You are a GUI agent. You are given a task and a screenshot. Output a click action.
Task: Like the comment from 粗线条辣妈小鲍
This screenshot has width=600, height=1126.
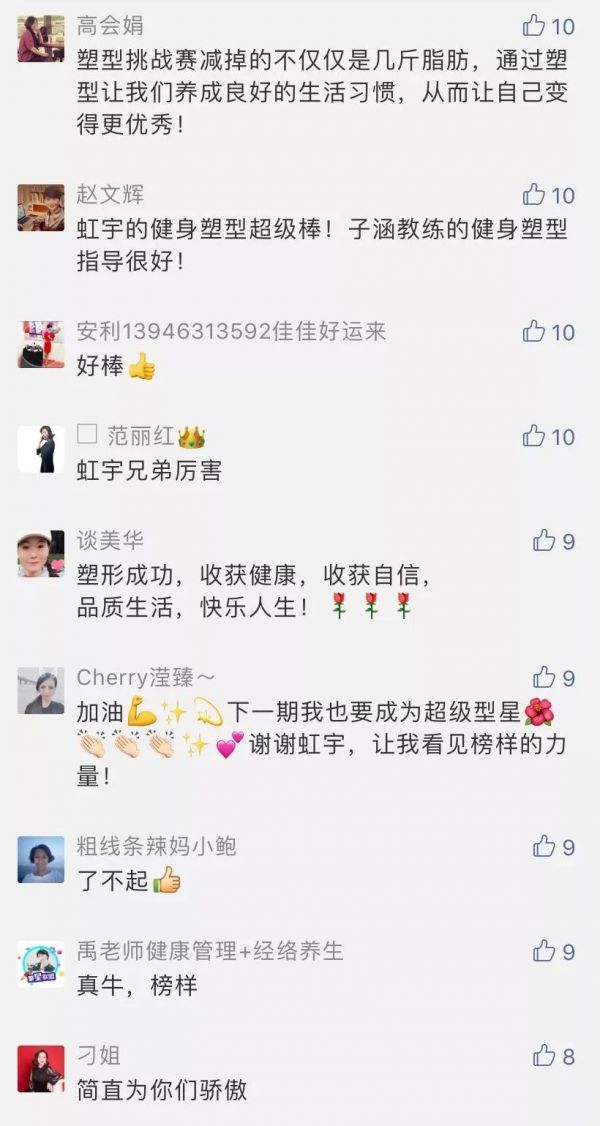click(x=543, y=846)
